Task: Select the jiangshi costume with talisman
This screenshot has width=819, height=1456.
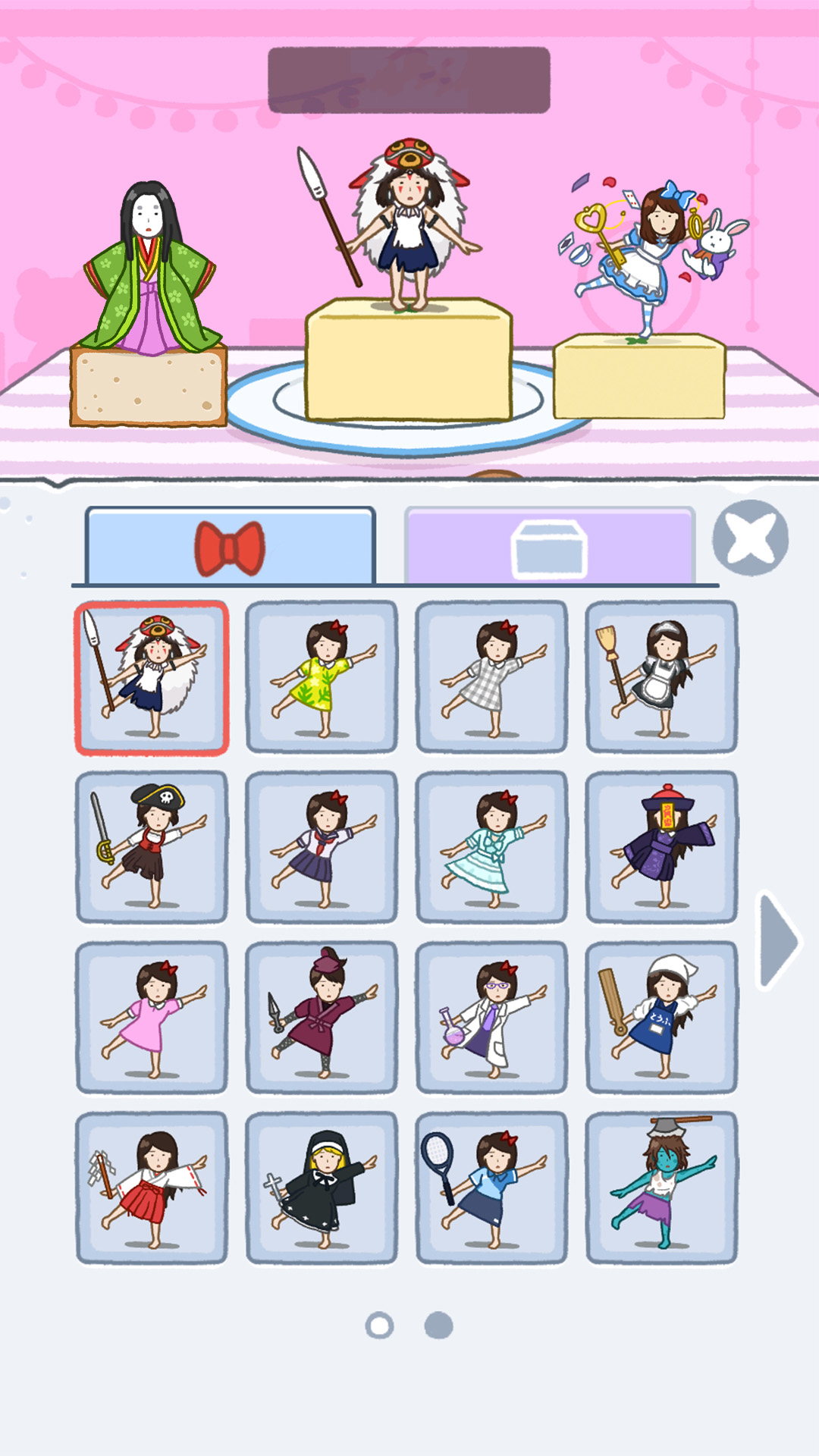Action: 661,847
